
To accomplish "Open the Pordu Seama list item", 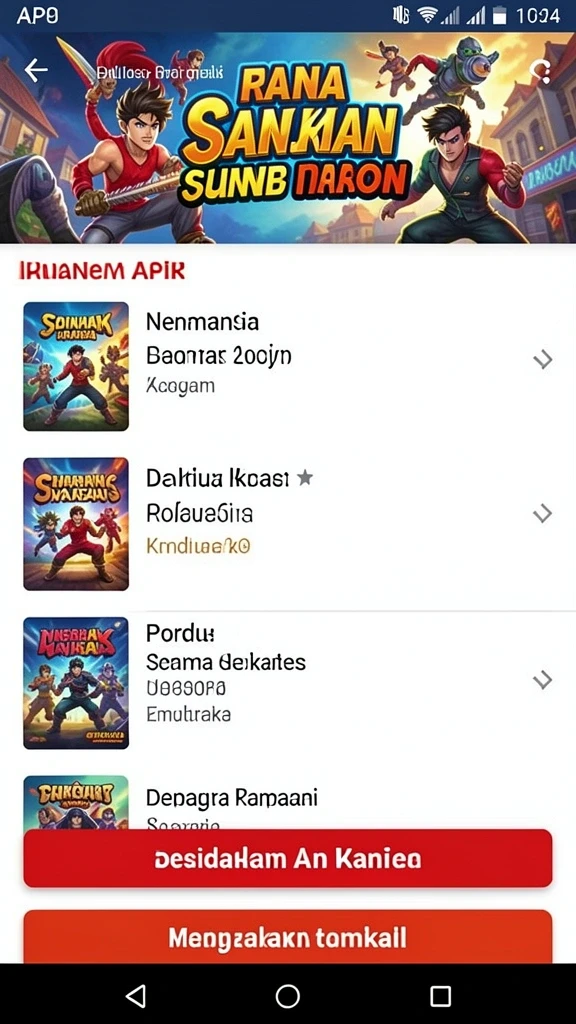I will coord(288,682).
